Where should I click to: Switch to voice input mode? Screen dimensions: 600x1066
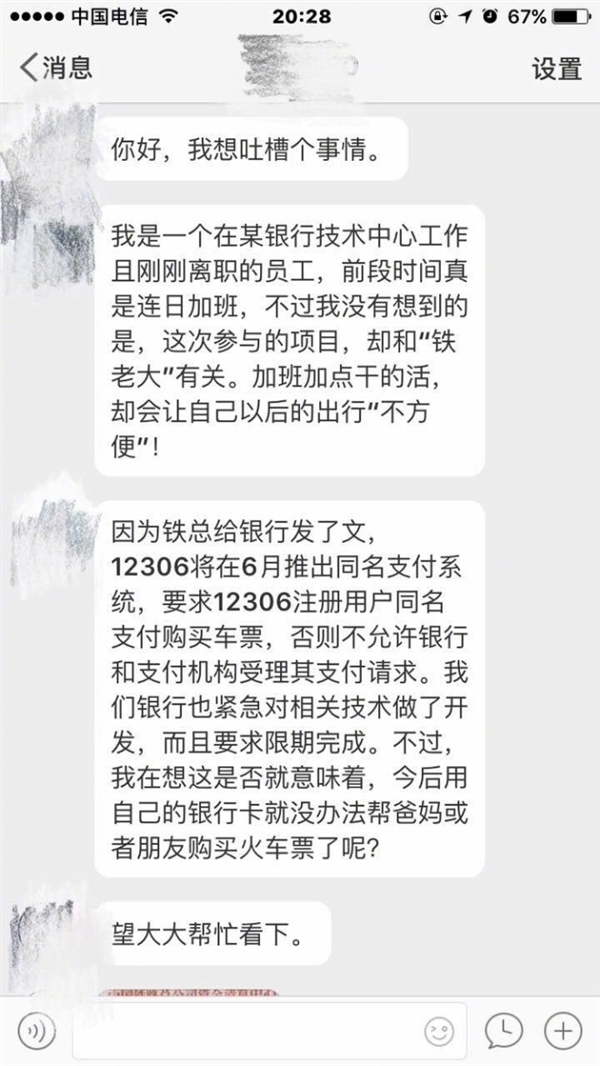pyautogui.click(x=36, y=1030)
